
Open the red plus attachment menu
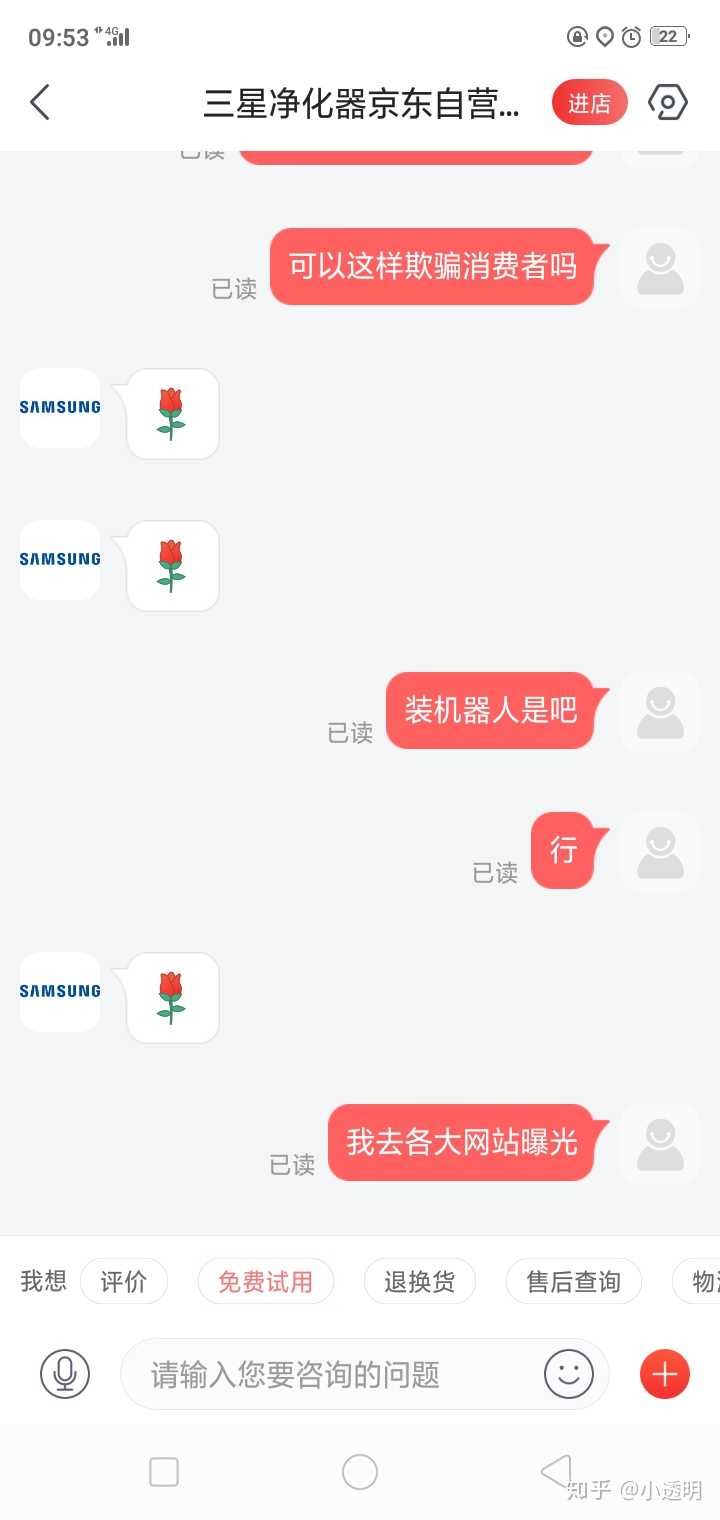[x=665, y=1374]
